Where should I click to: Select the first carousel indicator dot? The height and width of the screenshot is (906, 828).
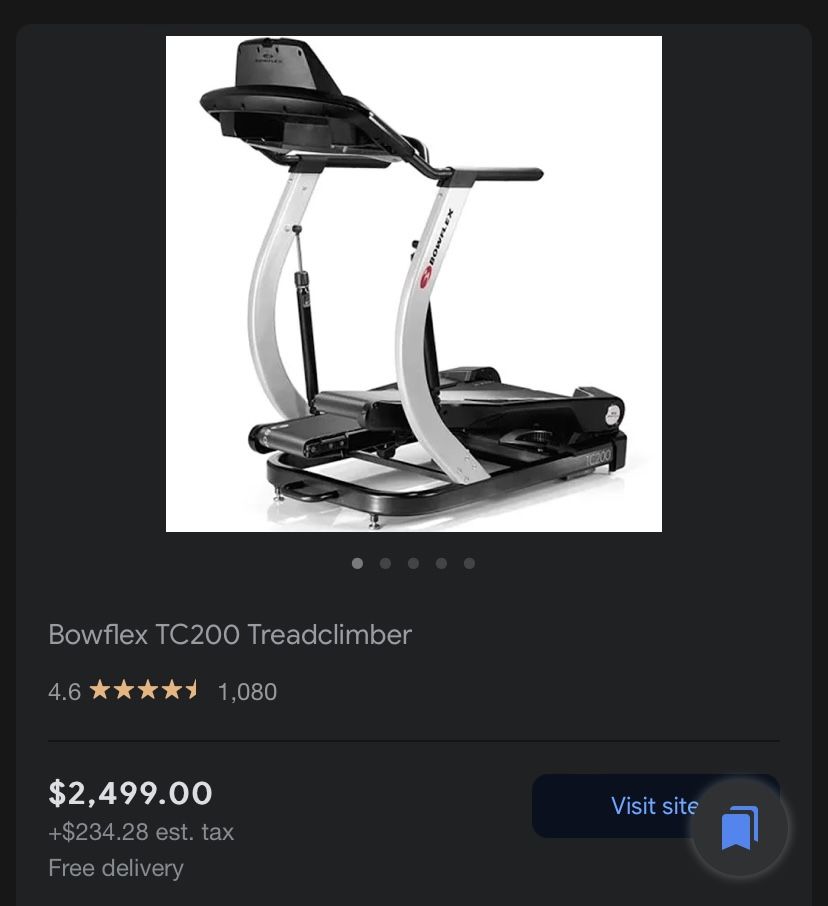(357, 563)
